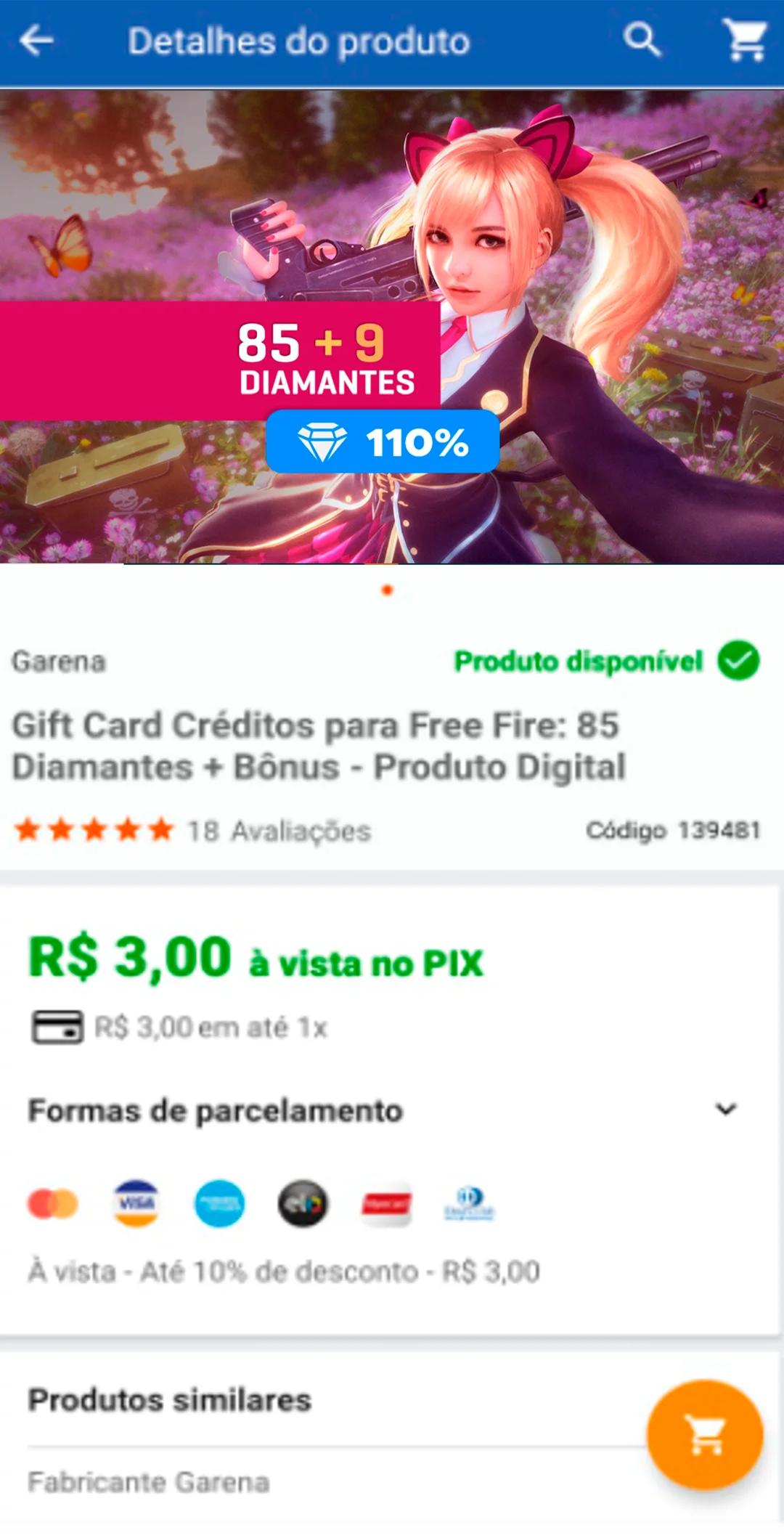784x1538 pixels.
Task: Open the Free Fire product image
Action: point(392,327)
